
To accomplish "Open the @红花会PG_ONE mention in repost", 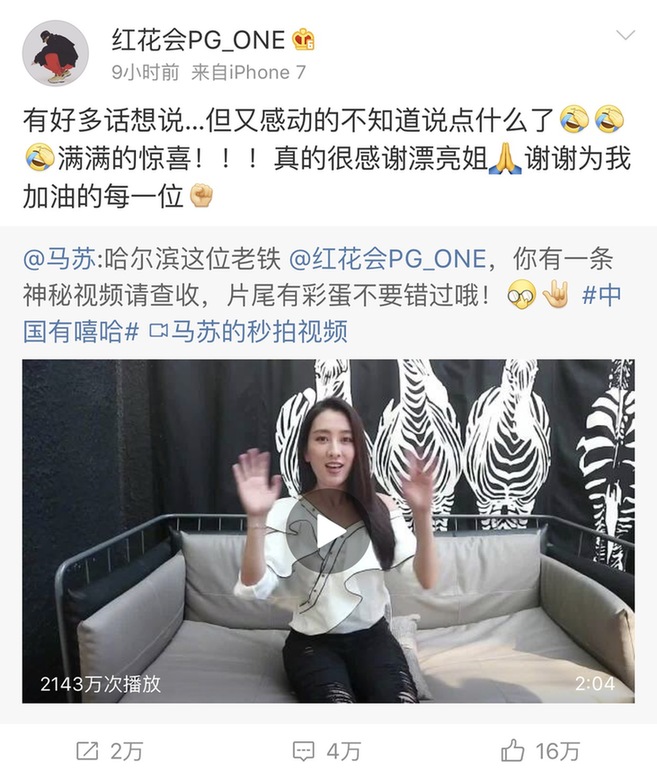I will 387,259.
